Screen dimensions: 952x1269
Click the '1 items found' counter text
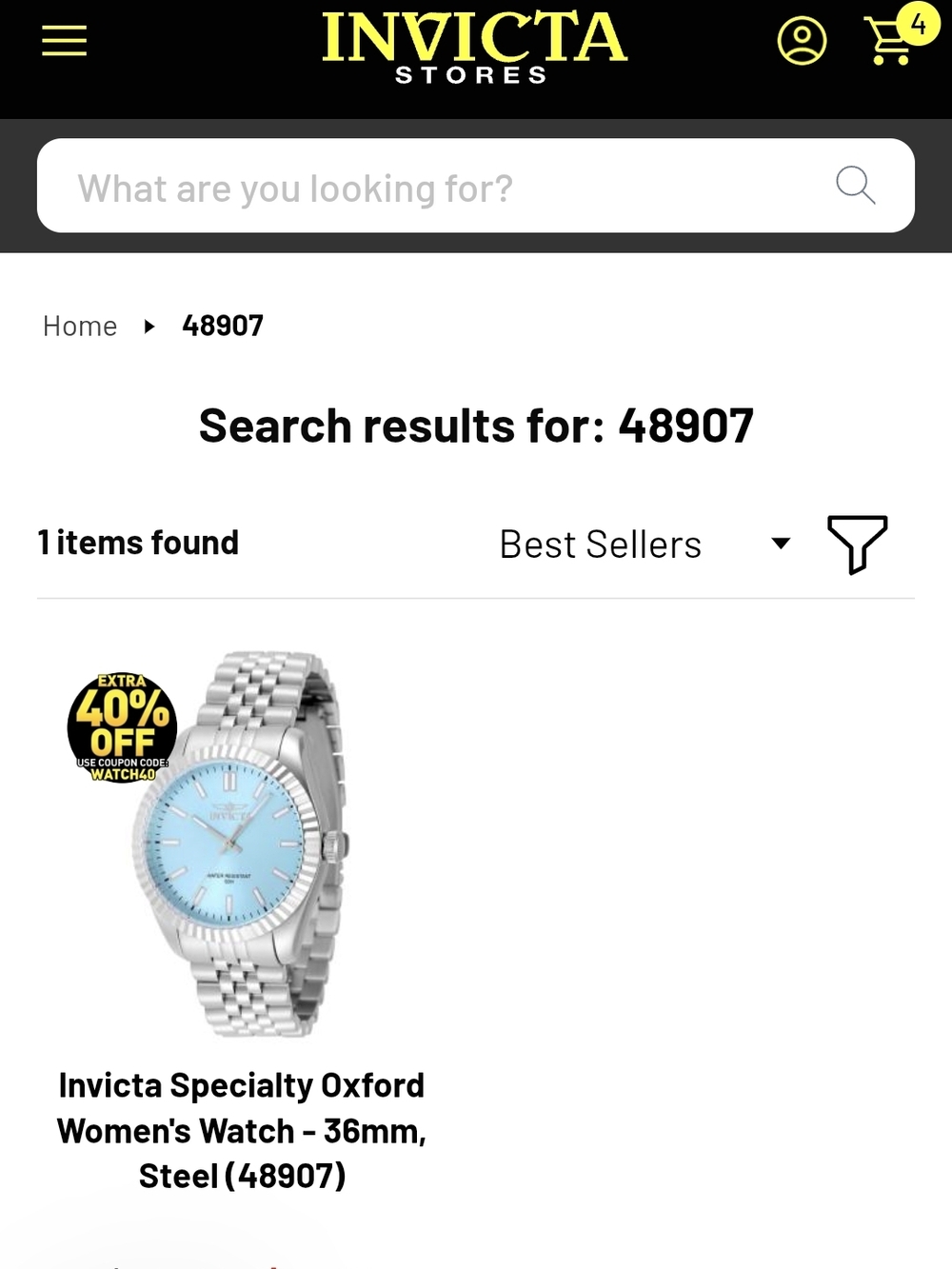pyautogui.click(x=137, y=542)
